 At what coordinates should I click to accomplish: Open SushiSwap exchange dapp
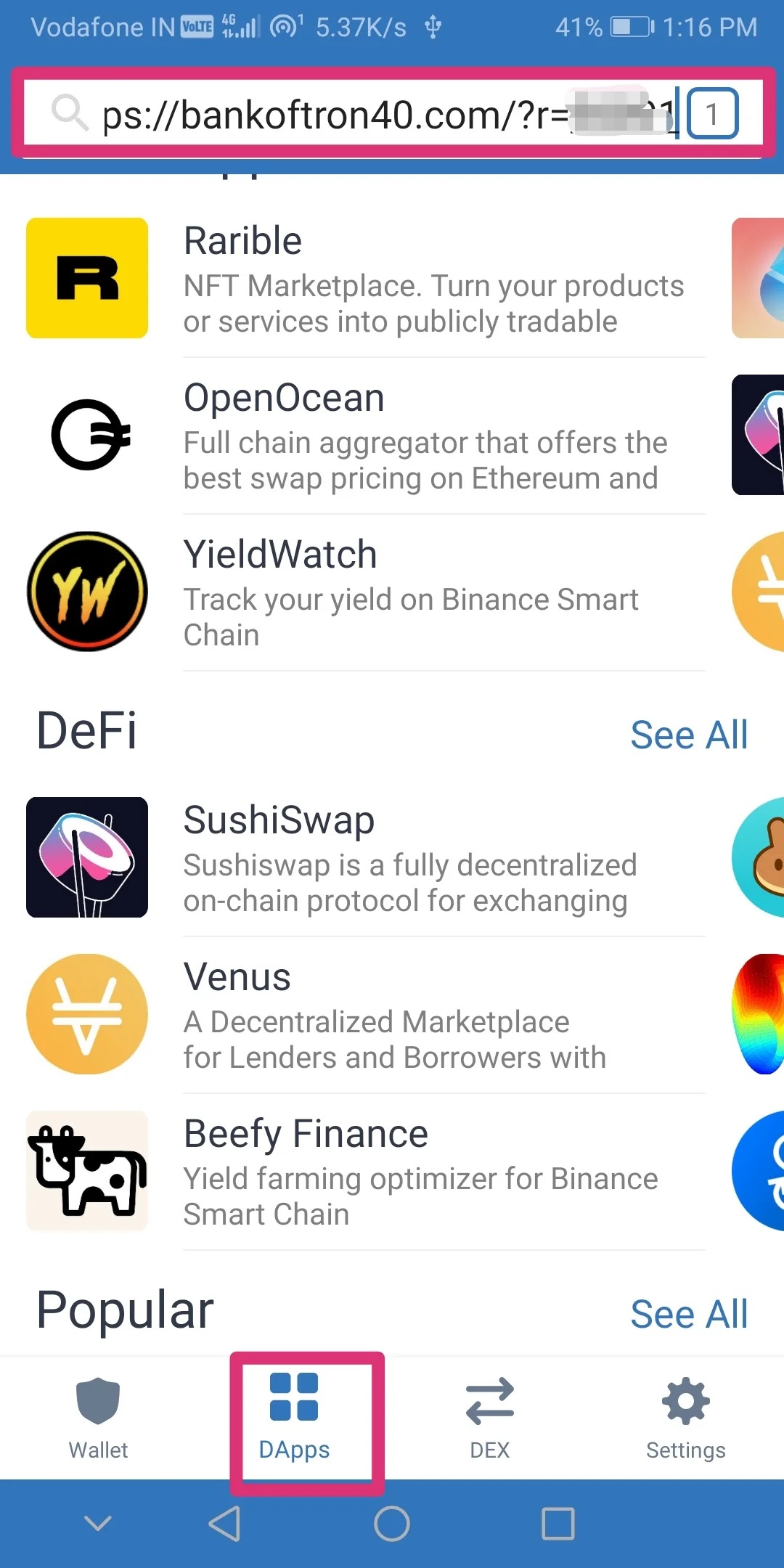[363, 858]
